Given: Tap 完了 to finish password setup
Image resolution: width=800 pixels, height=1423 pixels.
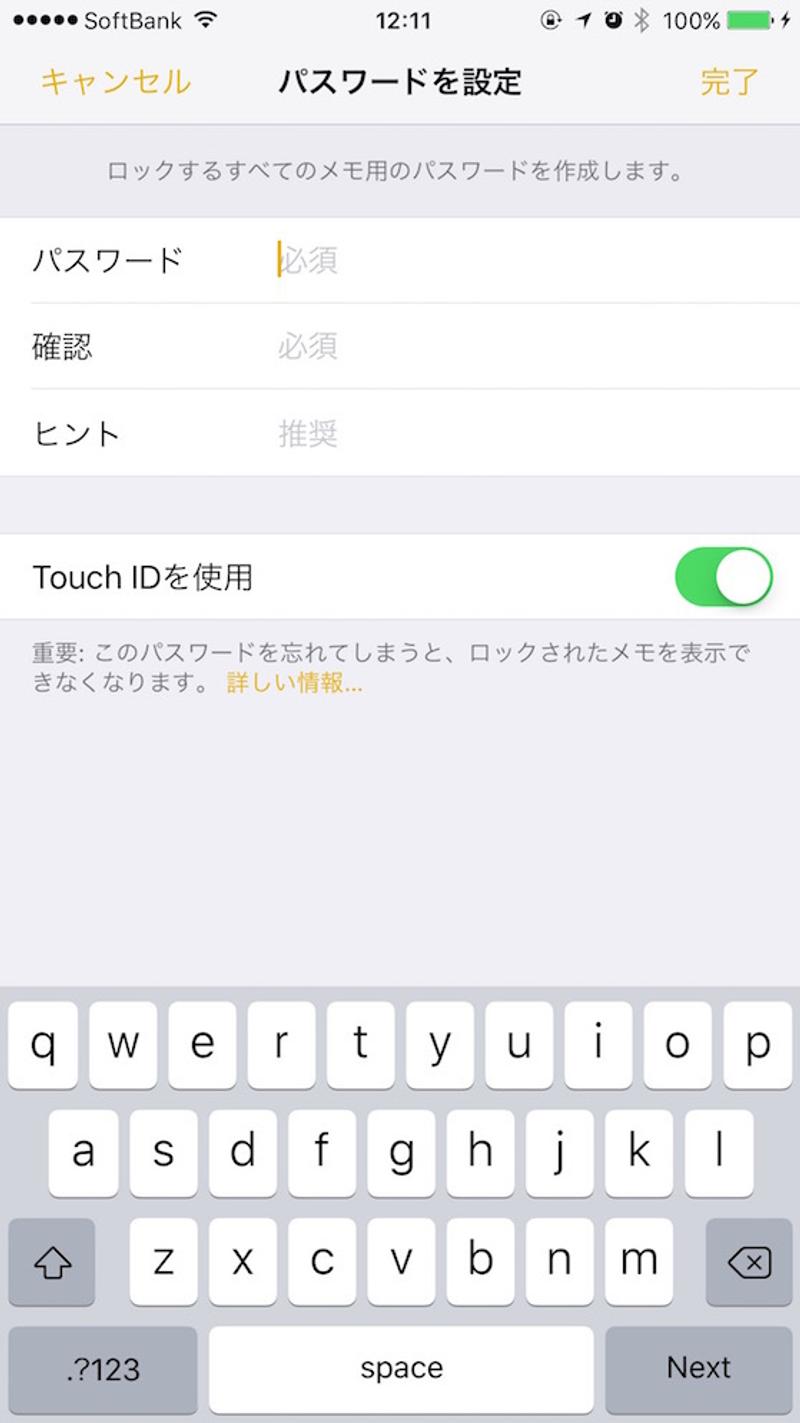Looking at the screenshot, I should [x=729, y=82].
